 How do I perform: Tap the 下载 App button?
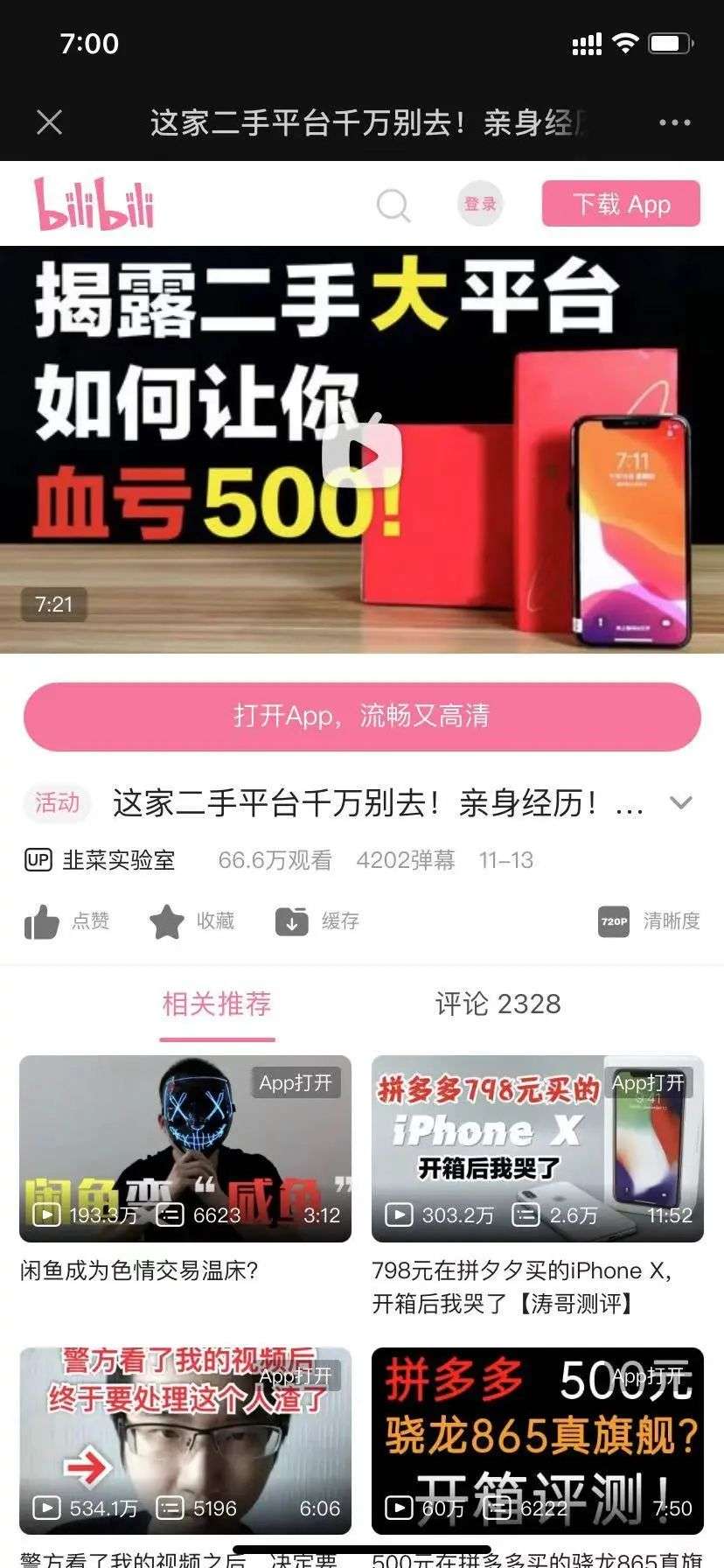(621, 204)
